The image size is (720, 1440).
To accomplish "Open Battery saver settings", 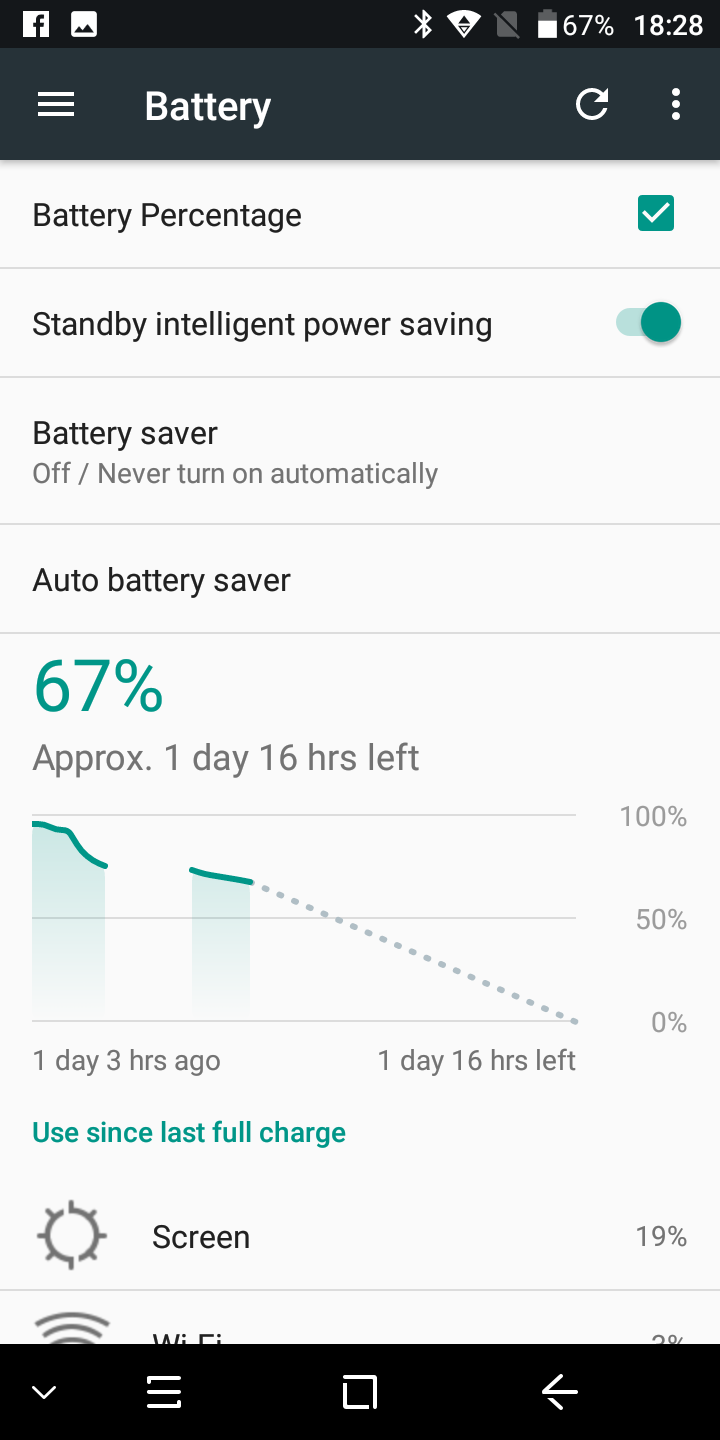I will click(360, 452).
